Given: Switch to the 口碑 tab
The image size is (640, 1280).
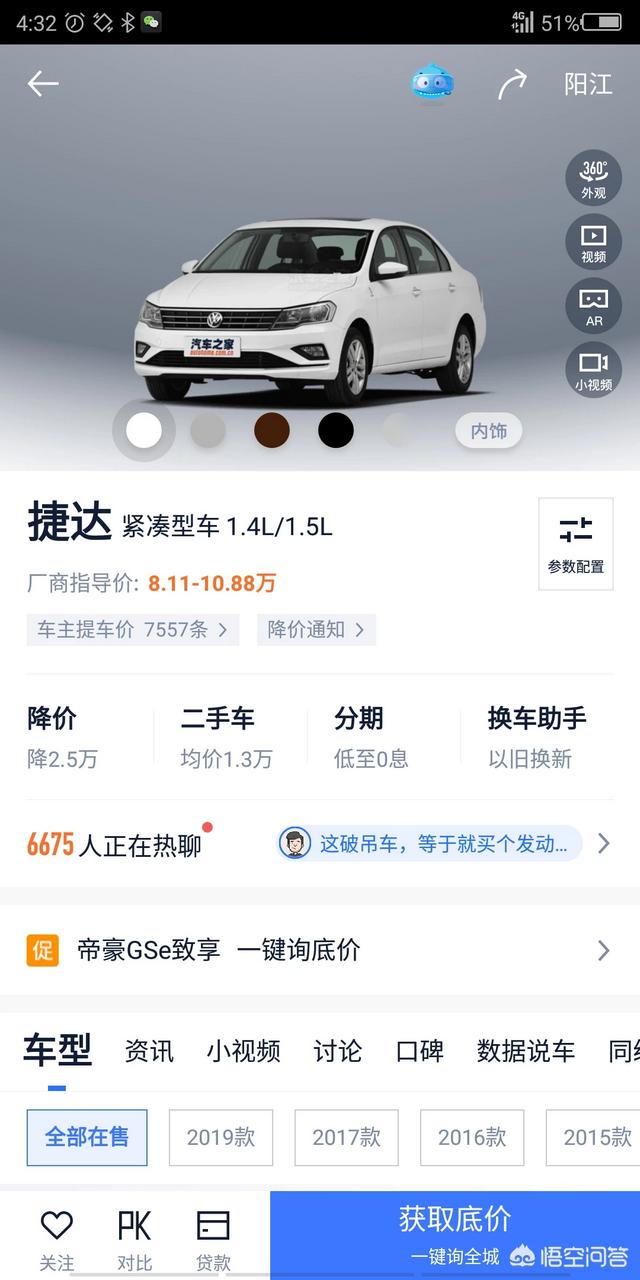Looking at the screenshot, I should [x=420, y=1051].
